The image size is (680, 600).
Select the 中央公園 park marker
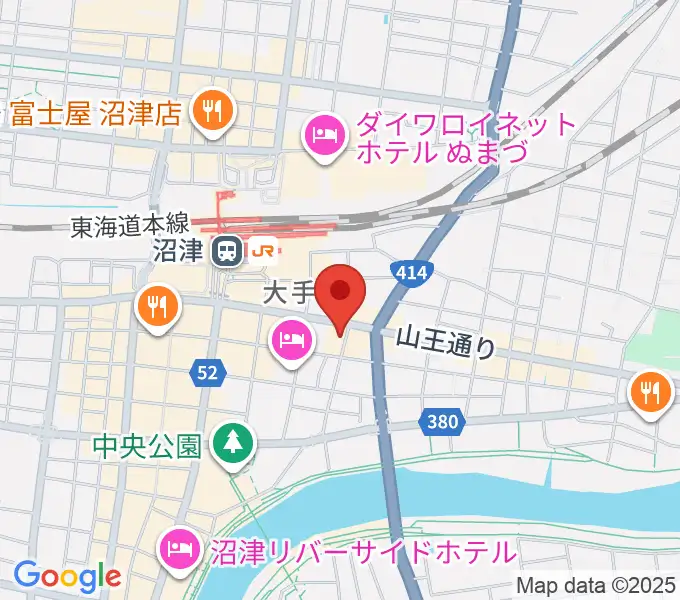click(x=233, y=443)
